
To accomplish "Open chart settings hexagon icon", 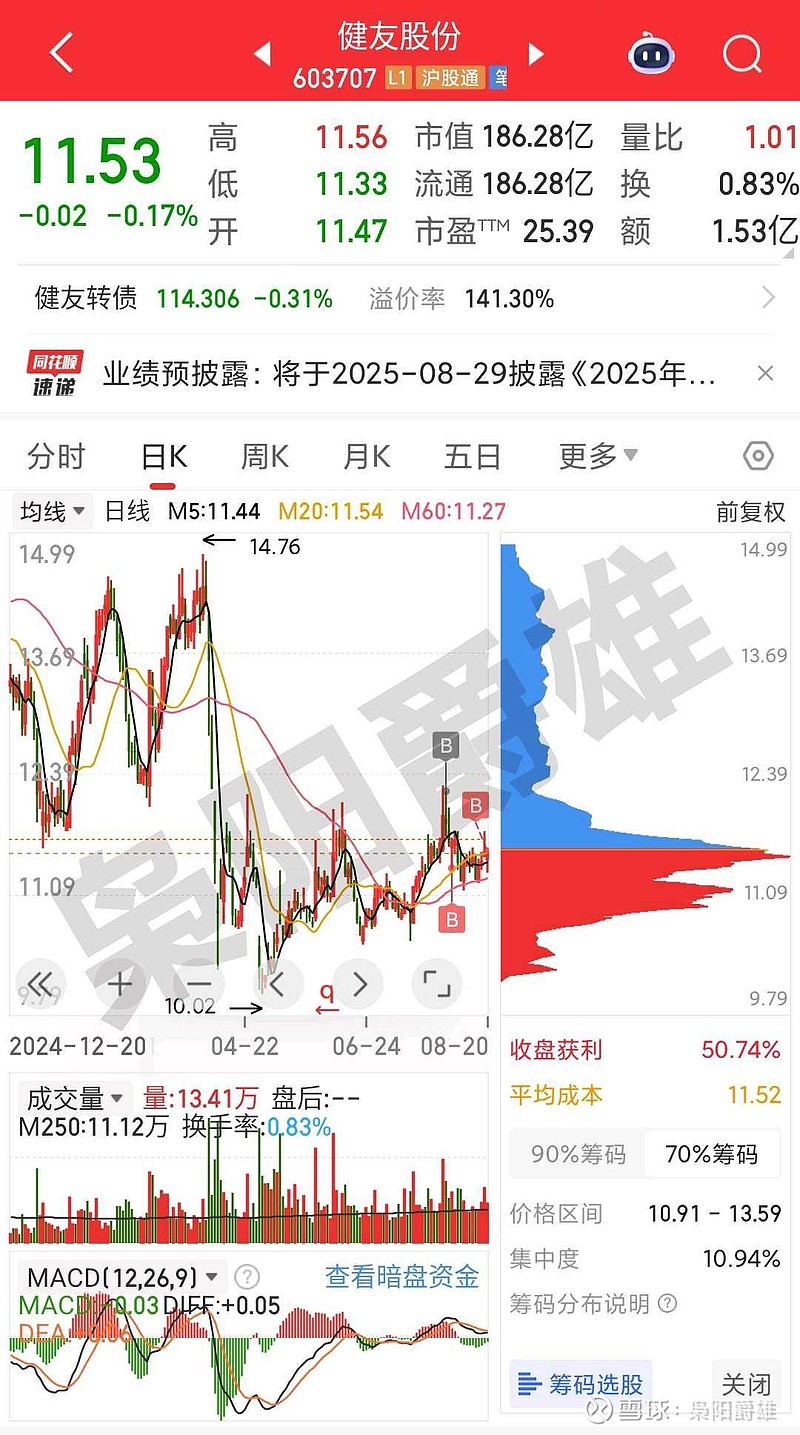I will pos(759,457).
